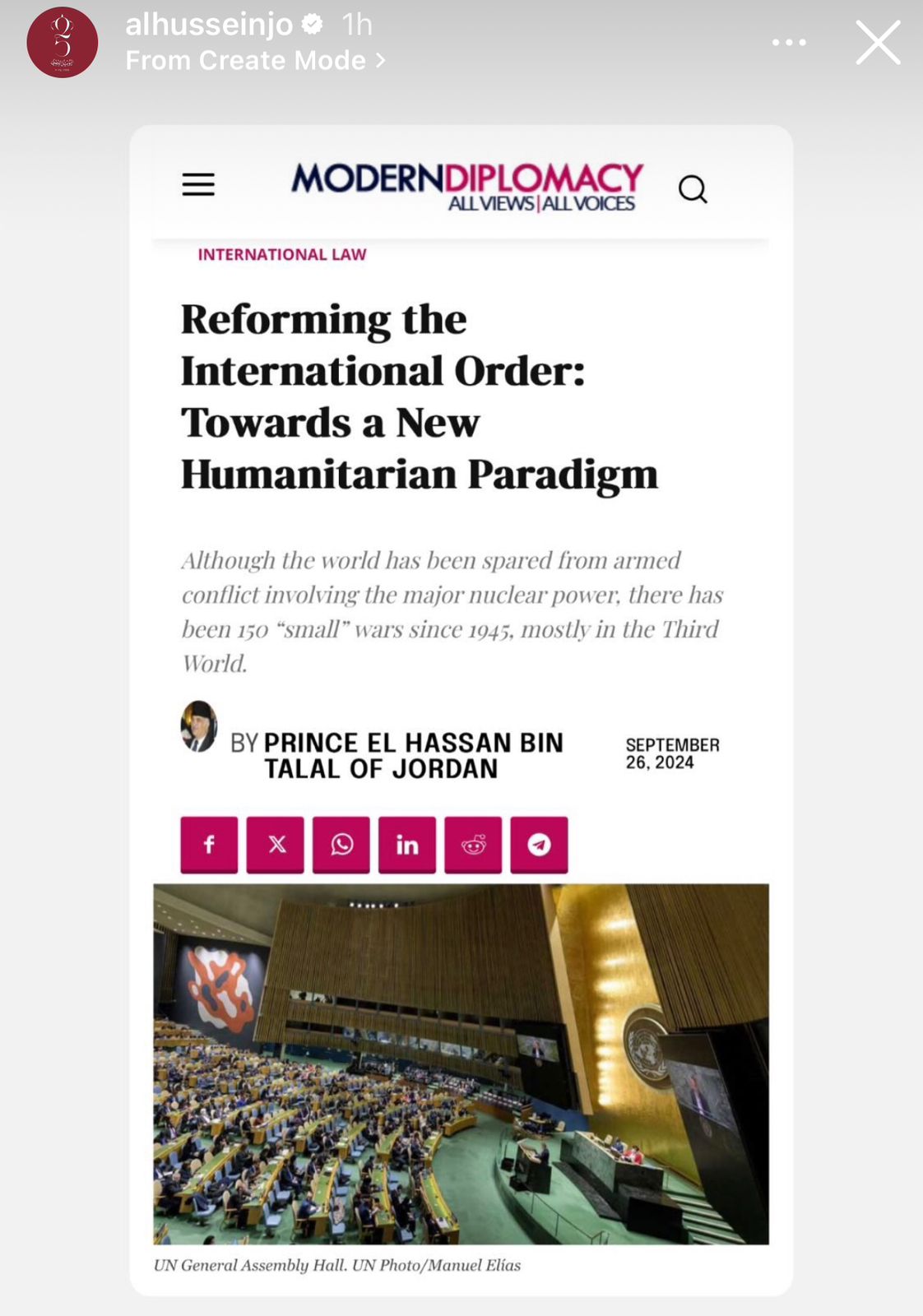Close the alhusseinjo story
The image size is (923, 1316).
point(878,43)
